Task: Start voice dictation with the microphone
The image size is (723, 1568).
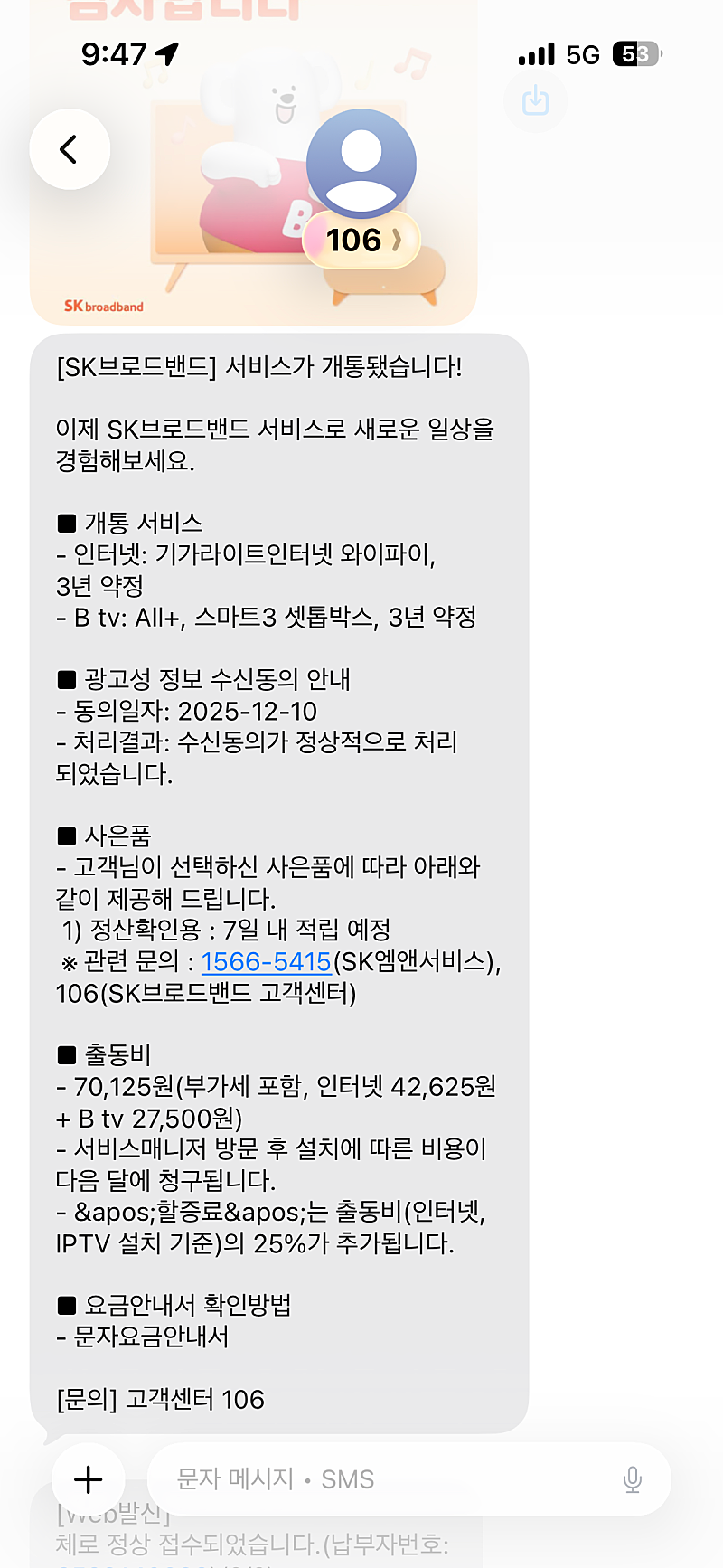Action: click(x=633, y=1480)
